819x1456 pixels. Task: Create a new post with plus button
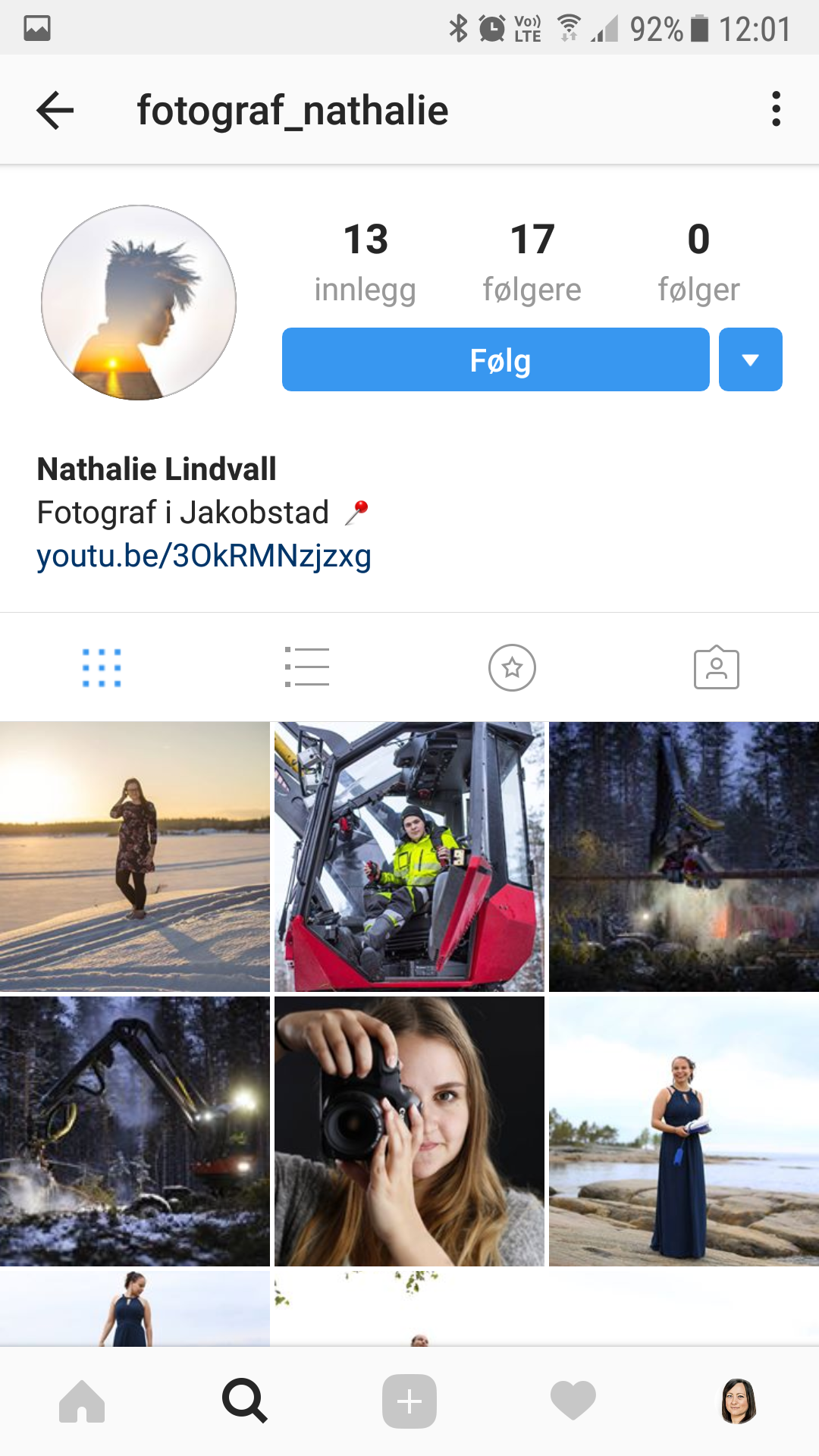409,1401
